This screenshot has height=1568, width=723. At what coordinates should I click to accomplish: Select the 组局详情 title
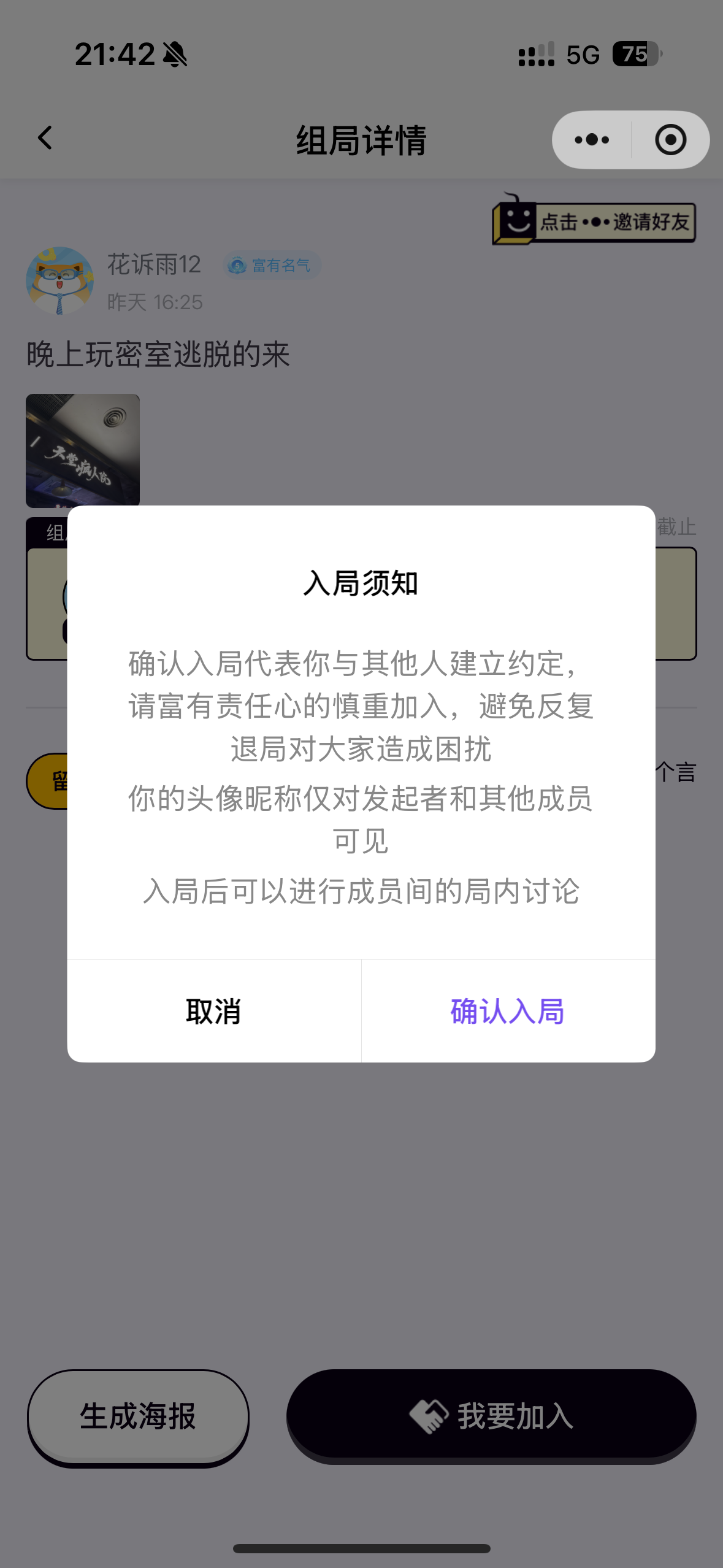point(361,139)
